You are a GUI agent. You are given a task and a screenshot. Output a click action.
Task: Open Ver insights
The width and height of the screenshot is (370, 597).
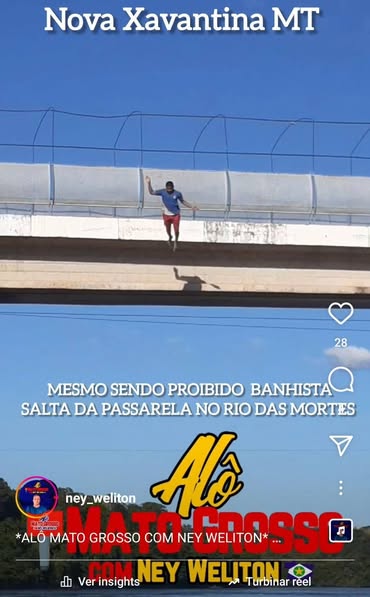(100, 581)
